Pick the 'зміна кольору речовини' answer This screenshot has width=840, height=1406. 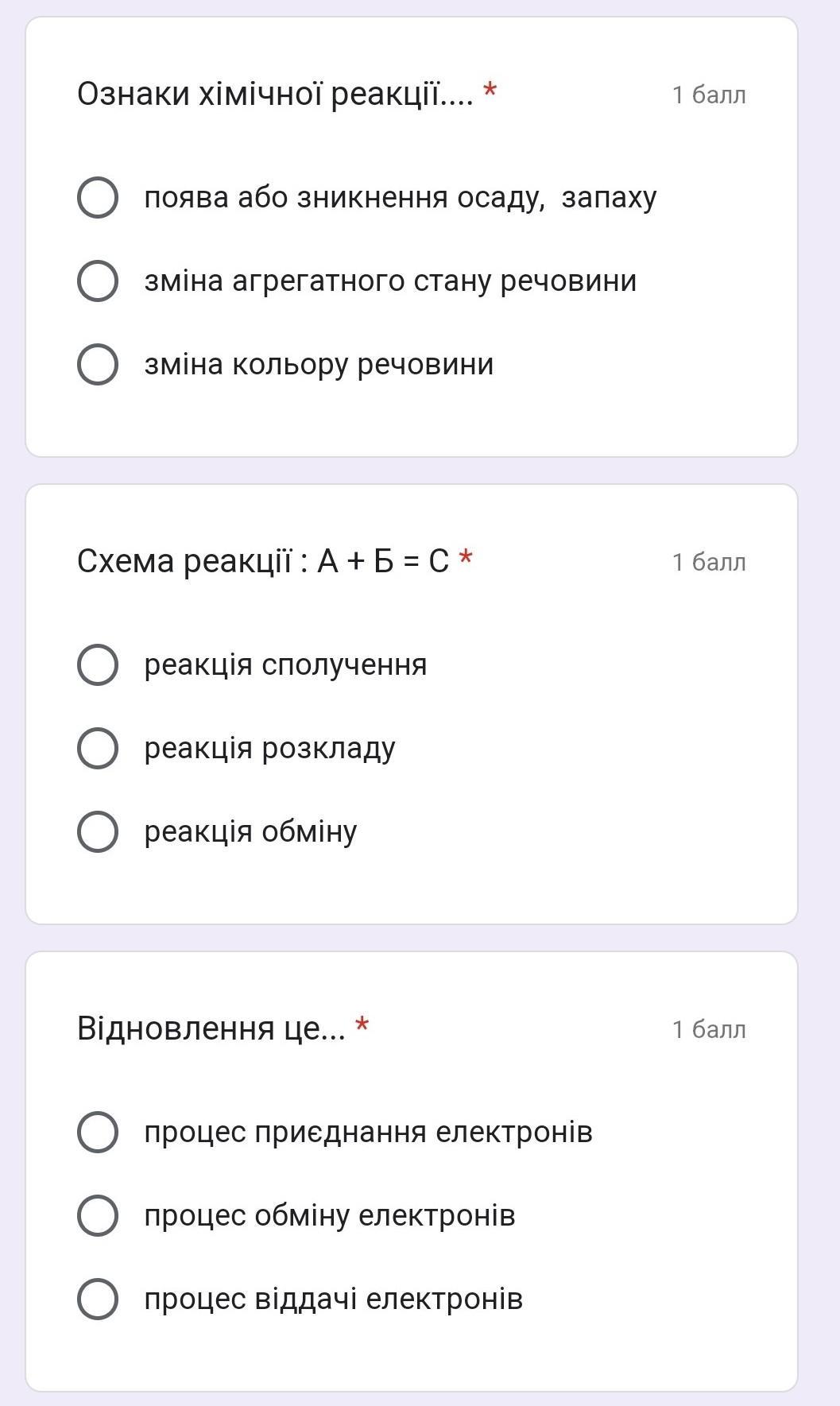98,364
